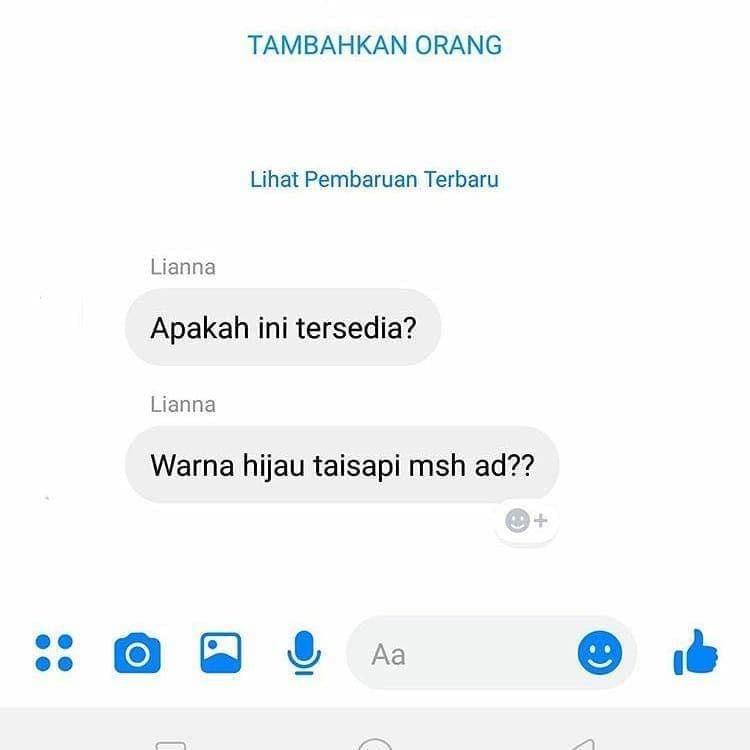The width and height of the screenshot is (750, 750).
Task: Focus the Aa message text field
Action: [x=460, y=654]
